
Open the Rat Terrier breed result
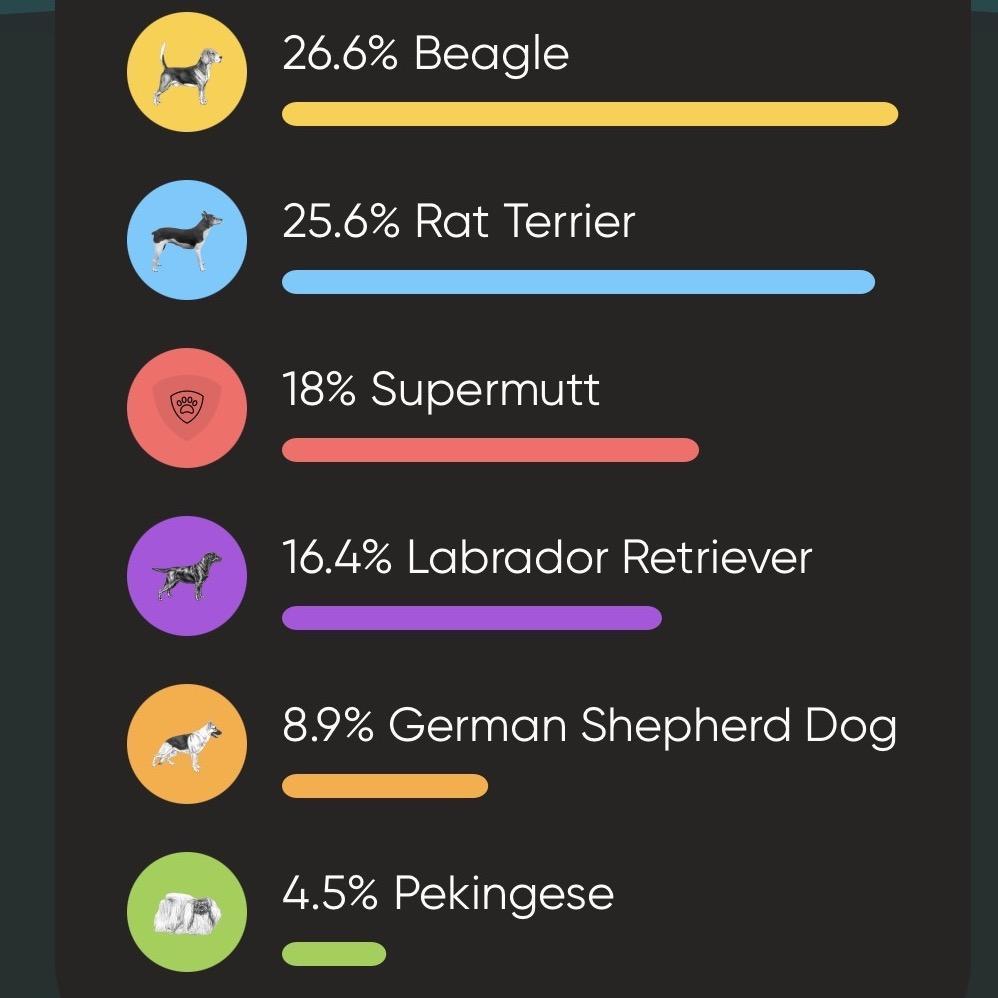(458, 222)
